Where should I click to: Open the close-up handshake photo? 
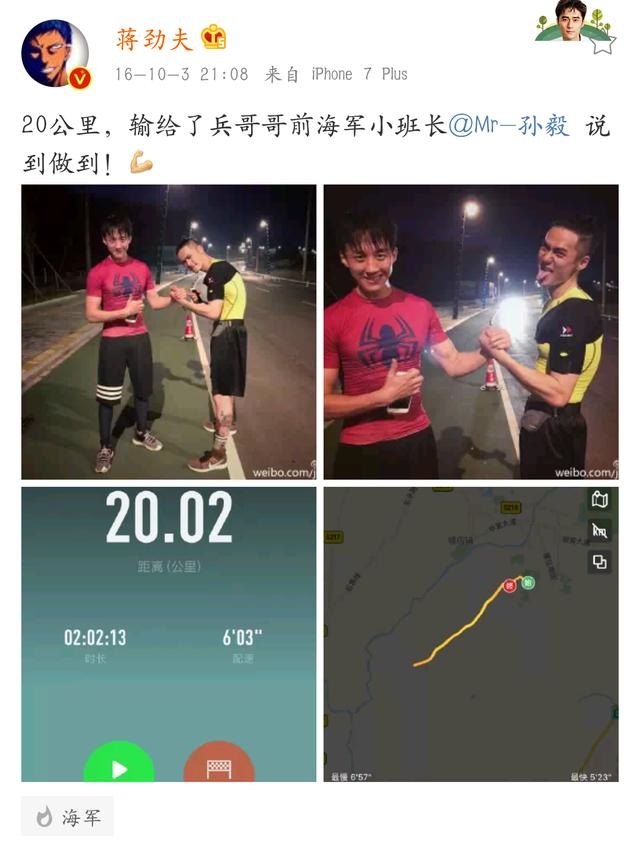pyautogui.click(x=471, y=332)
